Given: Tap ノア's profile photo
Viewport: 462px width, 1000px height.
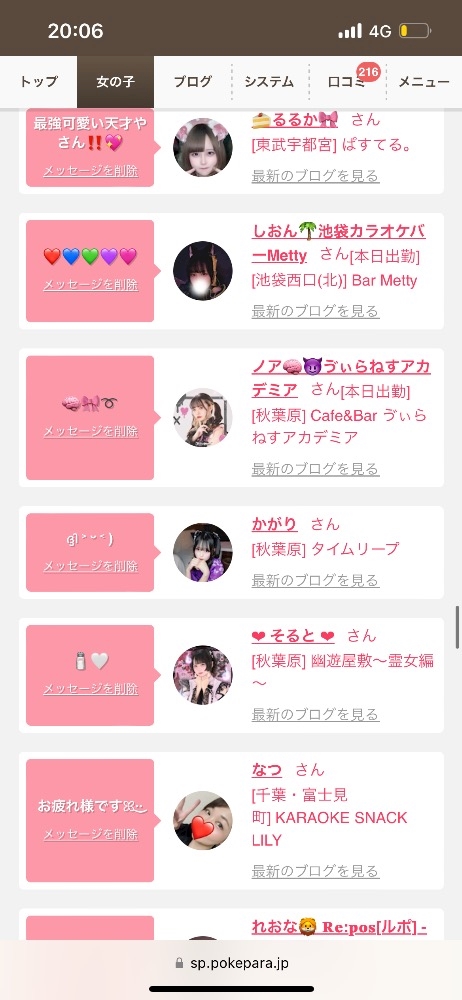Looking at the screenshot, I should pyautogui.click(x=202, y=418).
